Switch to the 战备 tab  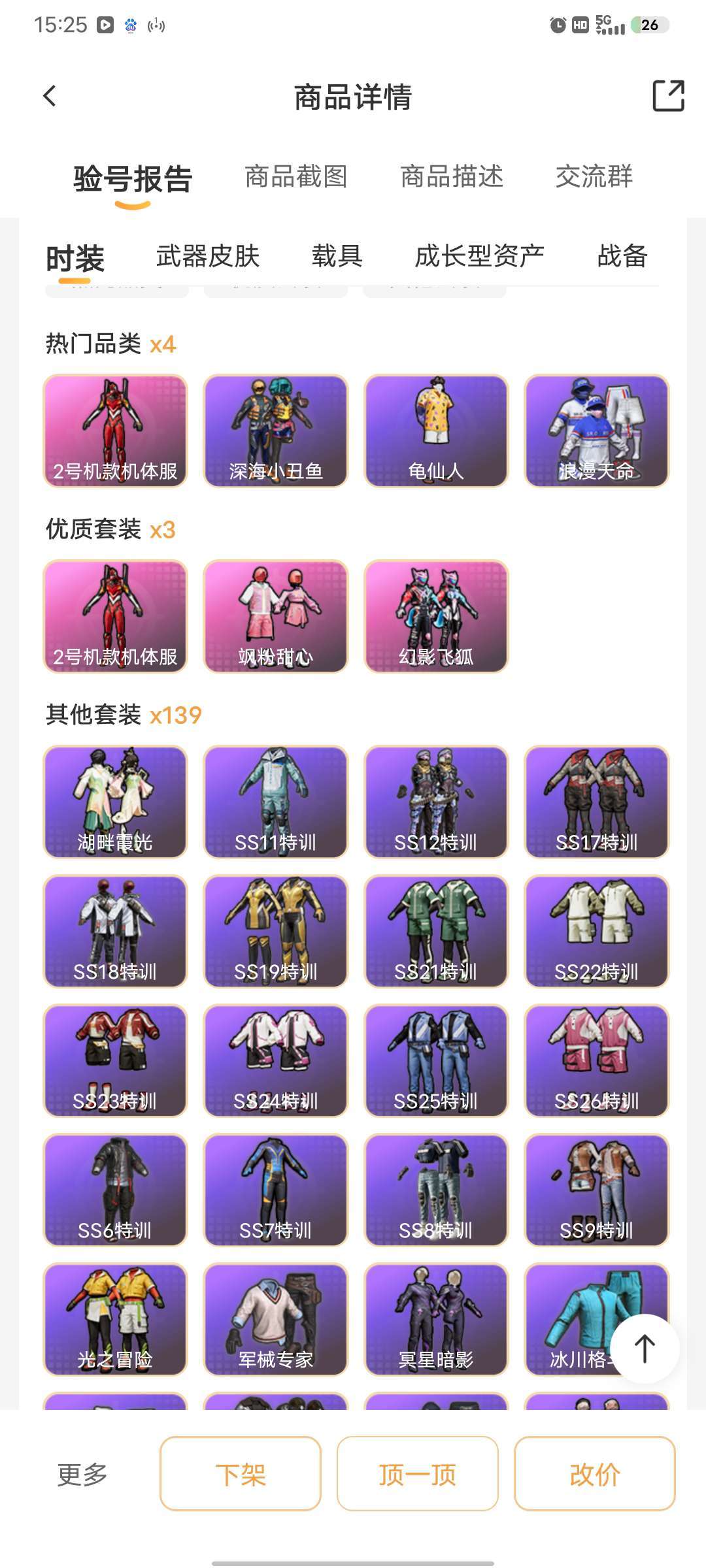pos(622,255)
